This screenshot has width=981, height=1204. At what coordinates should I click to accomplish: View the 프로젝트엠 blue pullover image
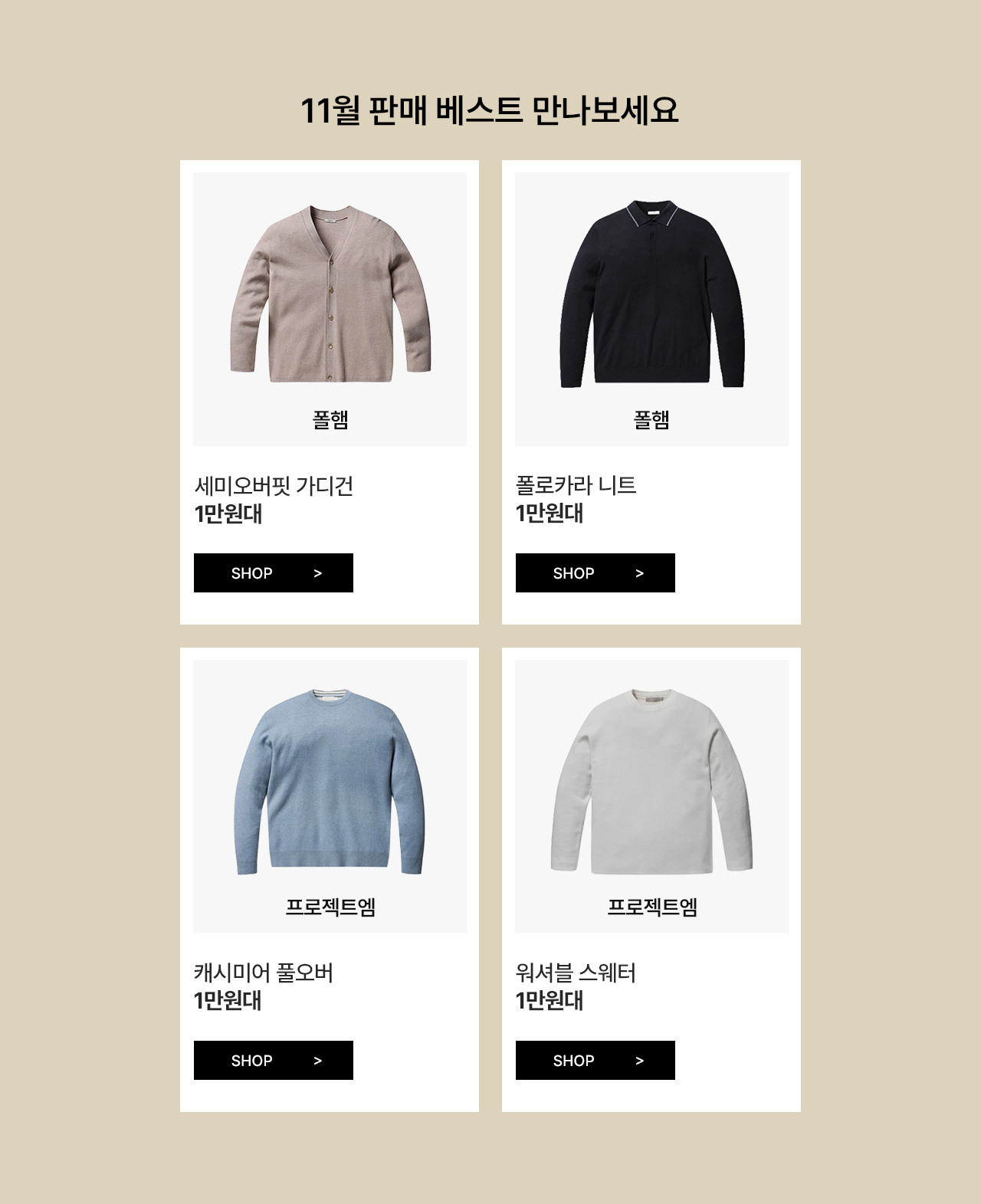coord(330,782)
